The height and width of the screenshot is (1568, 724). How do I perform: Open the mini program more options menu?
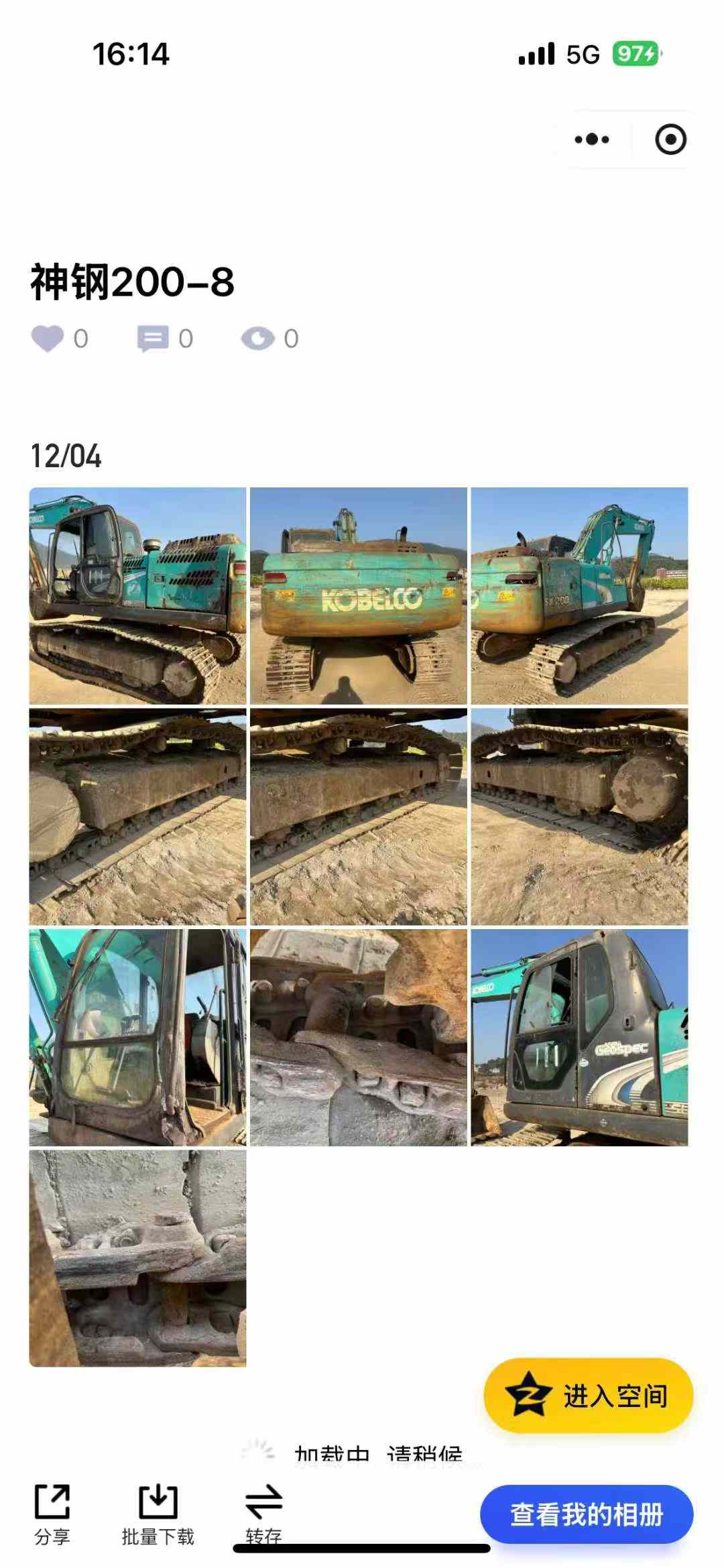coord(592,139)
